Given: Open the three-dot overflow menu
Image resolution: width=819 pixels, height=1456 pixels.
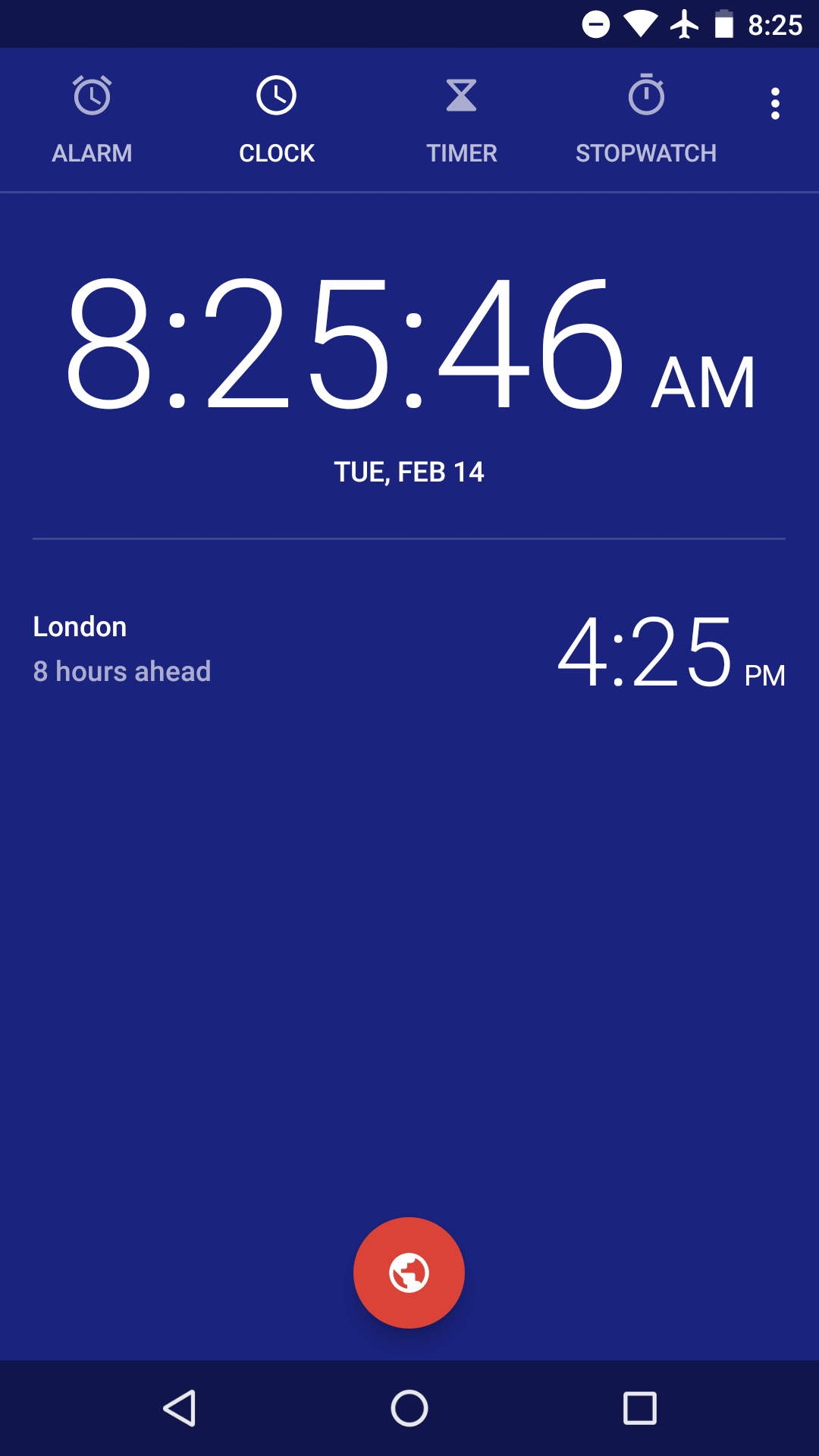Looking at the screenshot, I should [774, 104].
